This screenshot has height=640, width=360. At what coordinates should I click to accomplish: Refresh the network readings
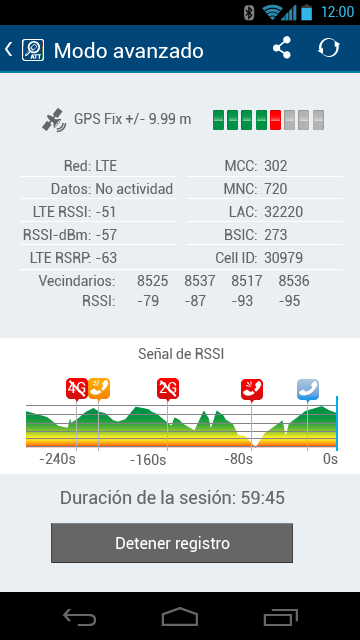[329, 48]
